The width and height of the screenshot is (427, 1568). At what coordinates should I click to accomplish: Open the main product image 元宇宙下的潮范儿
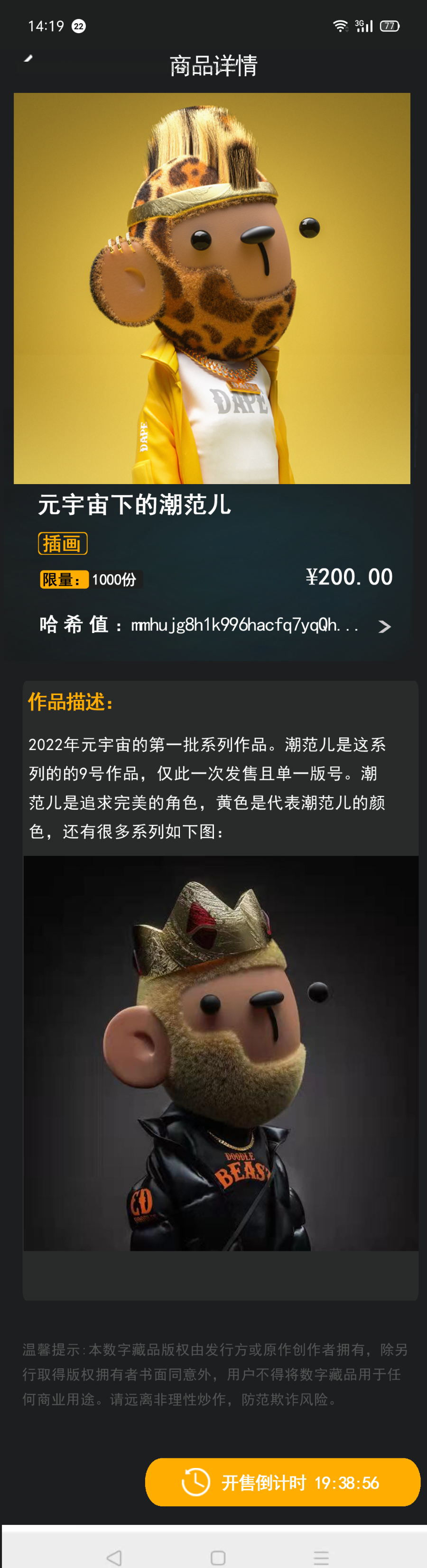[212, 289]
